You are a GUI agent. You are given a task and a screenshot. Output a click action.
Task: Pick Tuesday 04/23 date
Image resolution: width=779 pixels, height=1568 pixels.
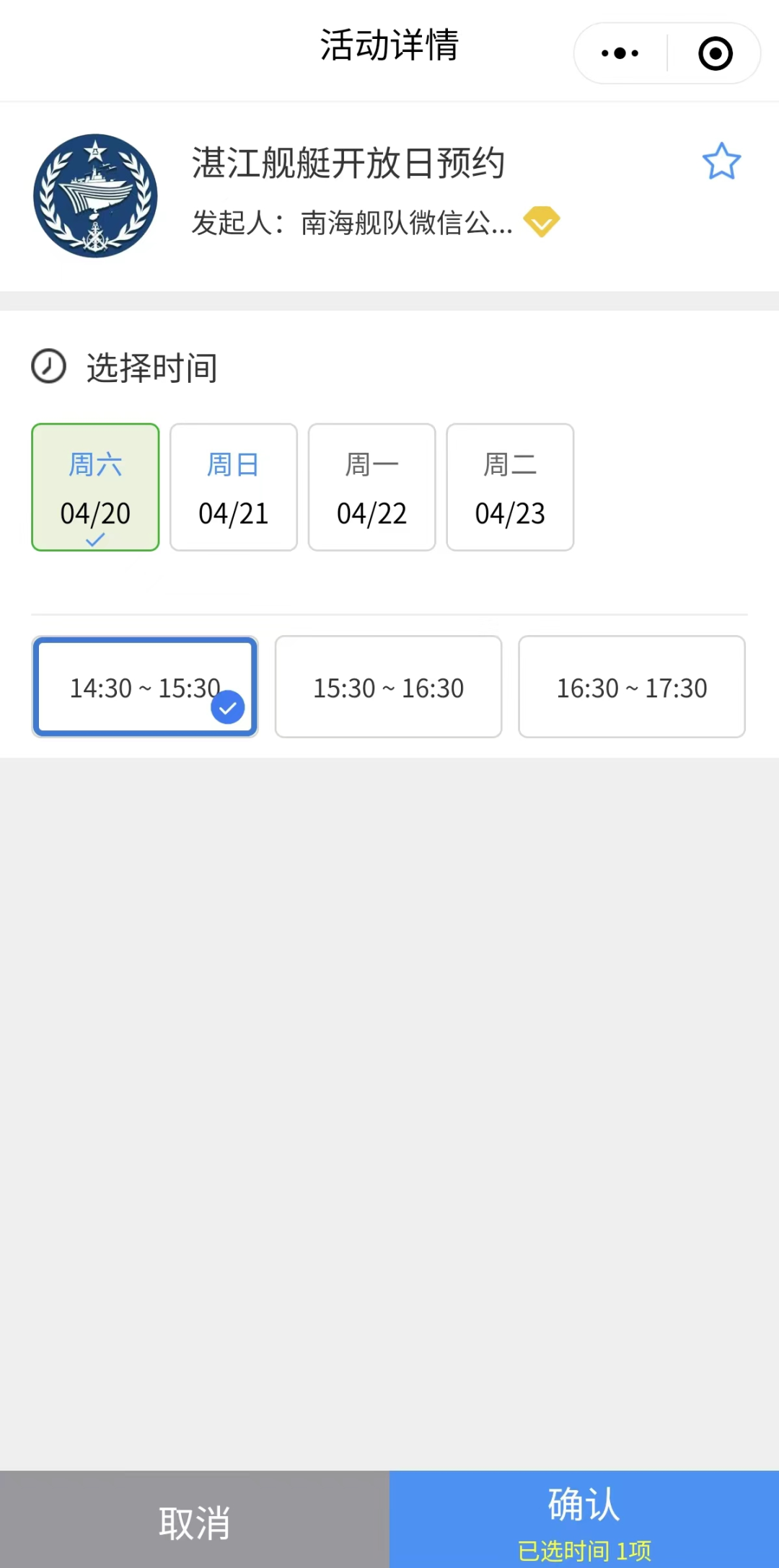click(510, 487)
